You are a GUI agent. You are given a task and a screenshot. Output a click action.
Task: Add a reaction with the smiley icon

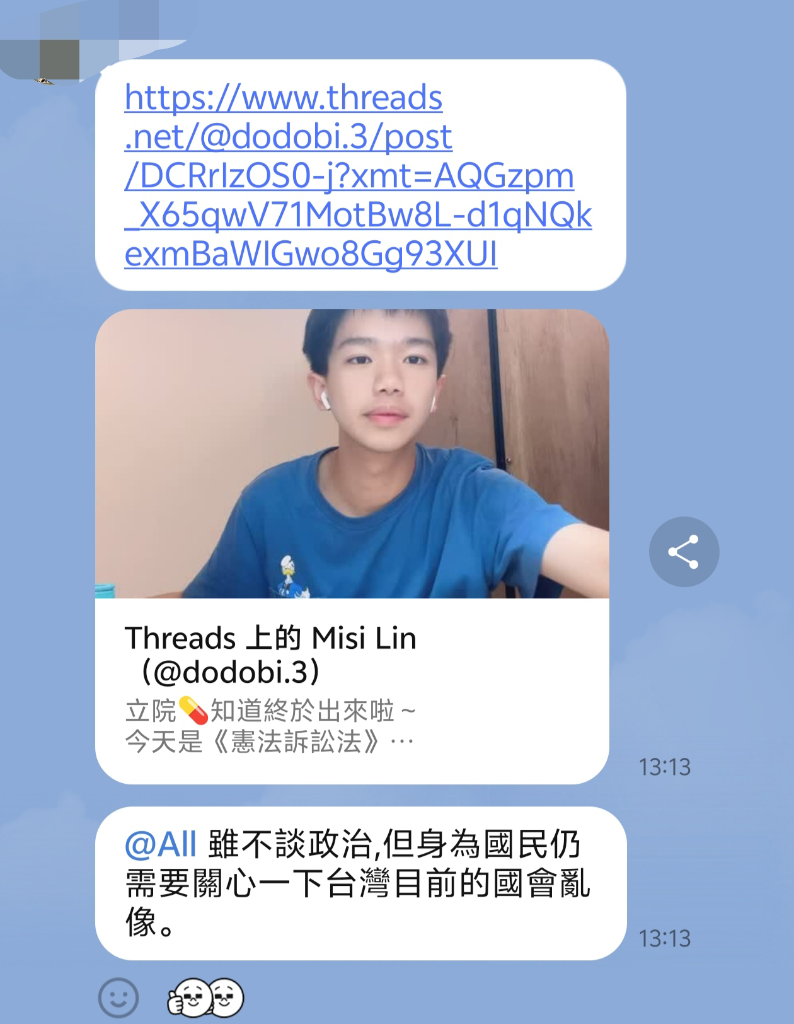tap(118, 997)
